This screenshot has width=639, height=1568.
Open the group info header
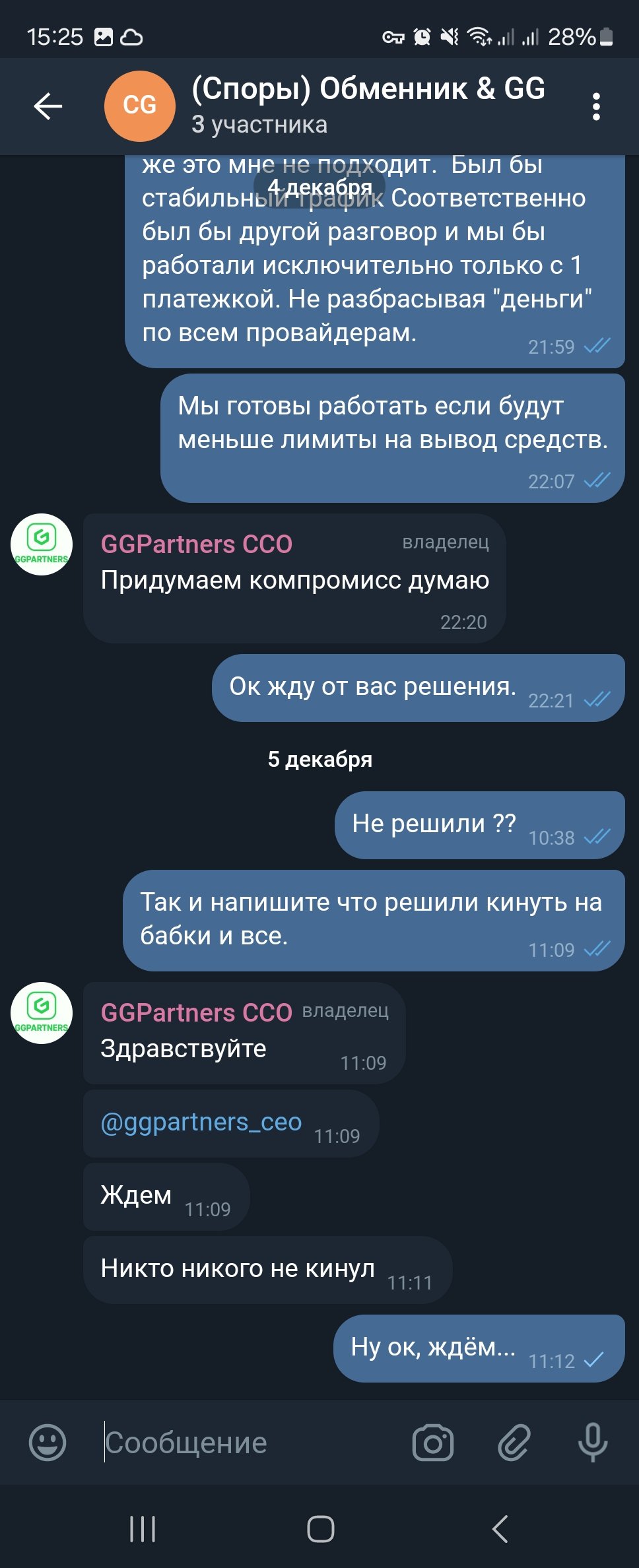pos(366,106)
